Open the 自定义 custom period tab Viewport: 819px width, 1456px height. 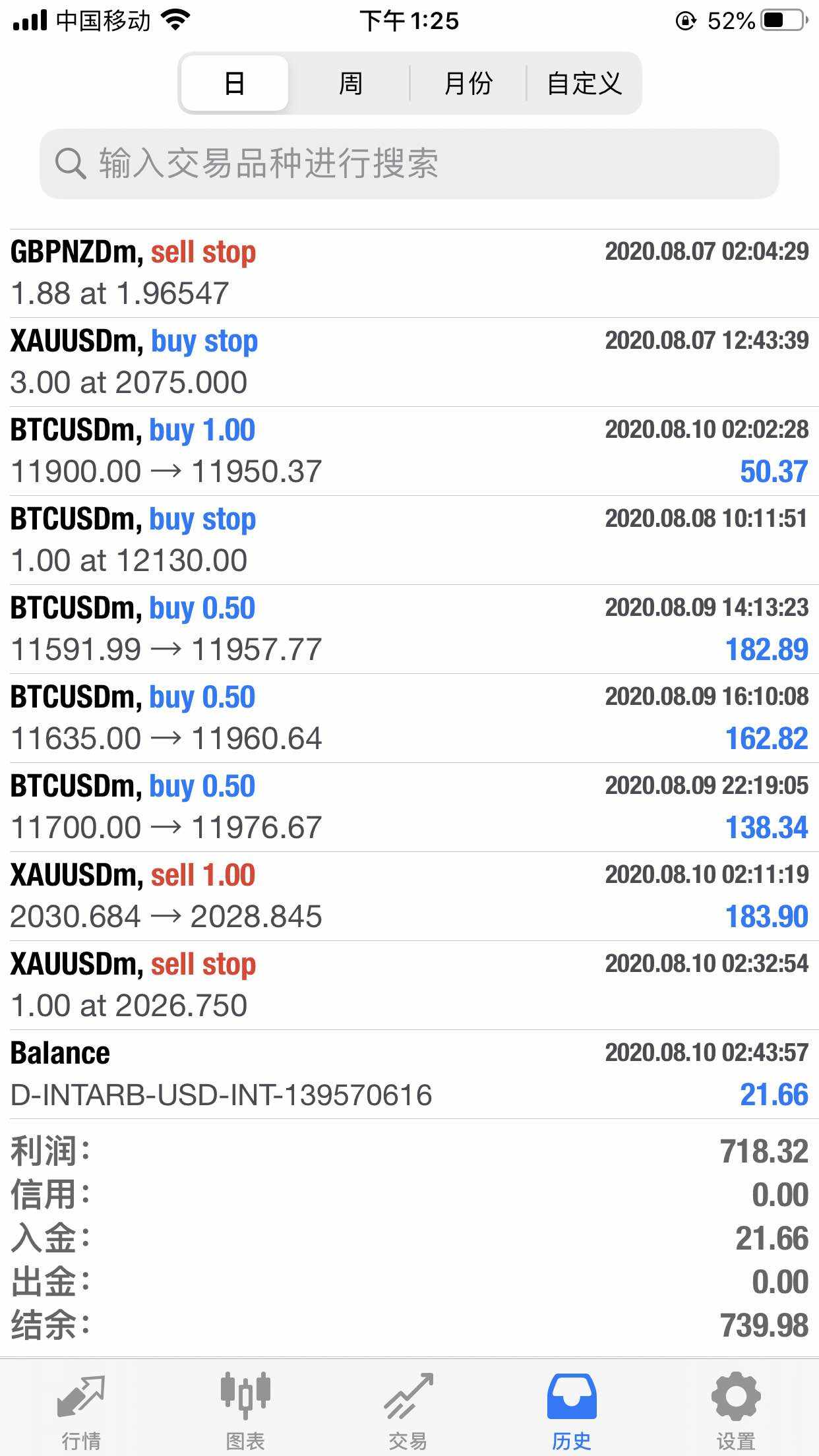tap(584, 84)
